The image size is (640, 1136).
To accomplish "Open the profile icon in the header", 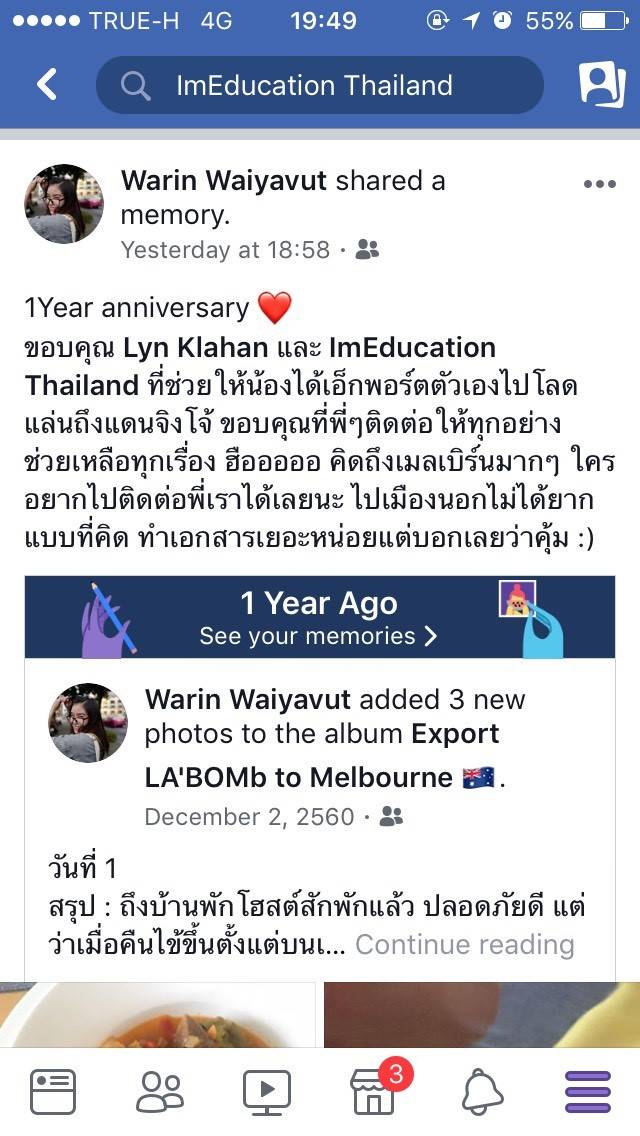I will pos(601,85).
